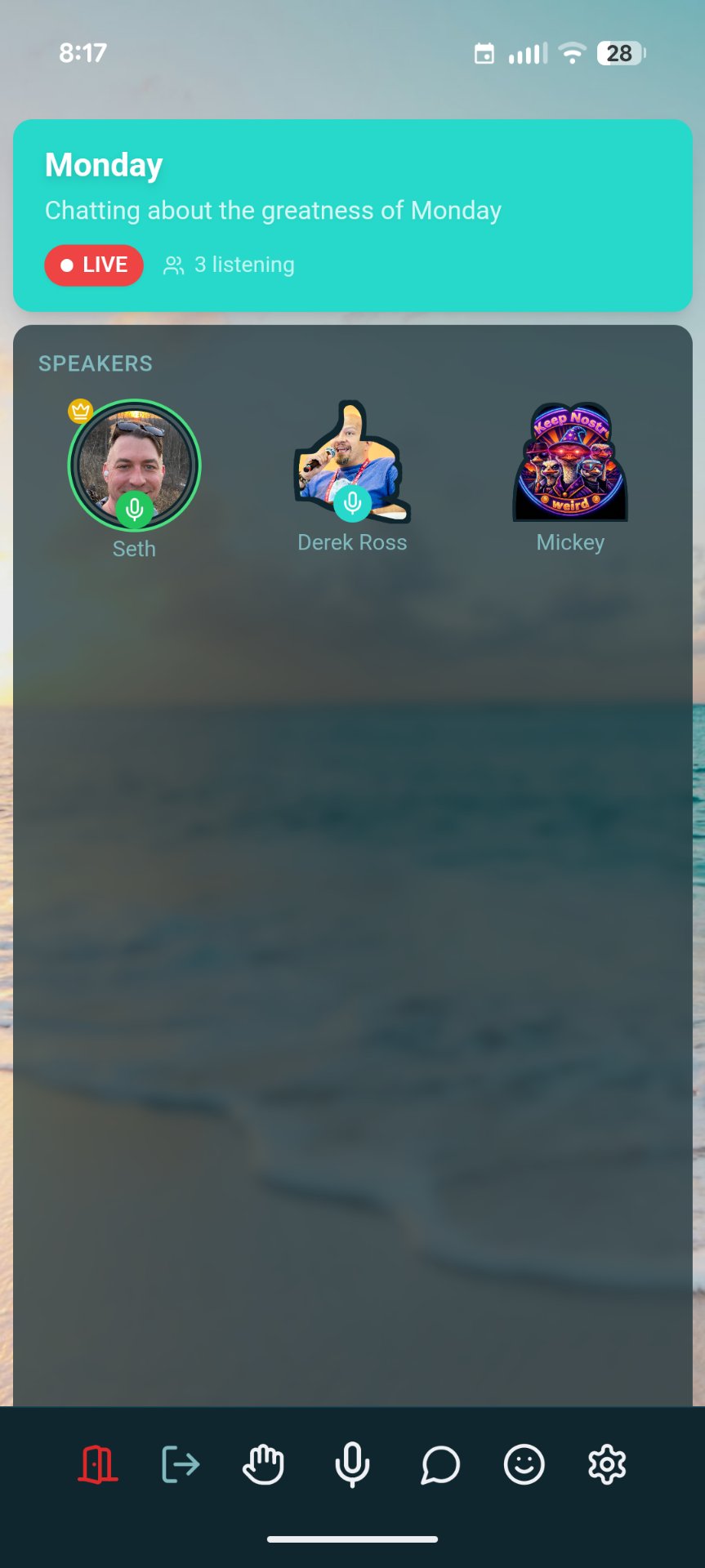Open the room chat bubble
Image resolution: width=705 pixels, height=1568 pixels.
coord(440,1464)
